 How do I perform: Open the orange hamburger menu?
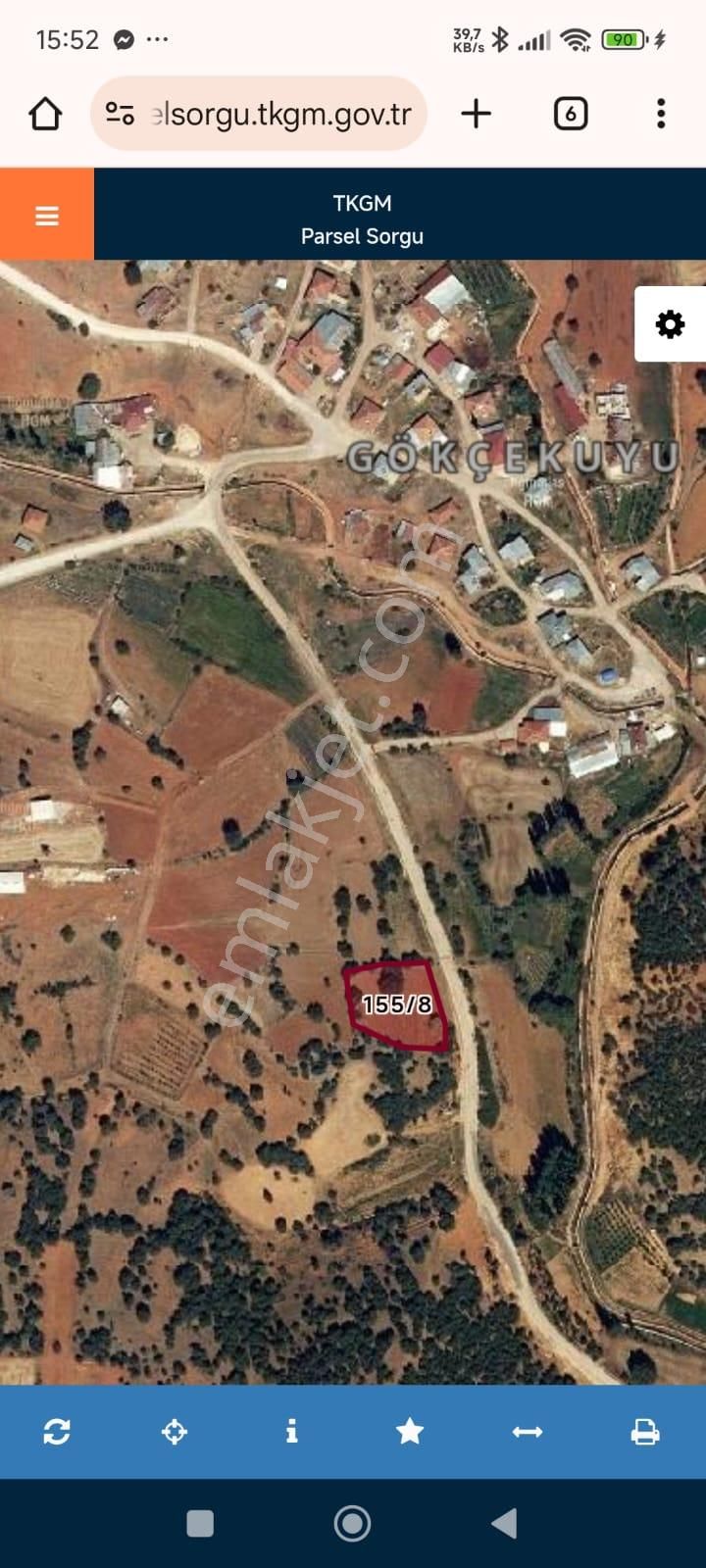click(x=47, y=216)
